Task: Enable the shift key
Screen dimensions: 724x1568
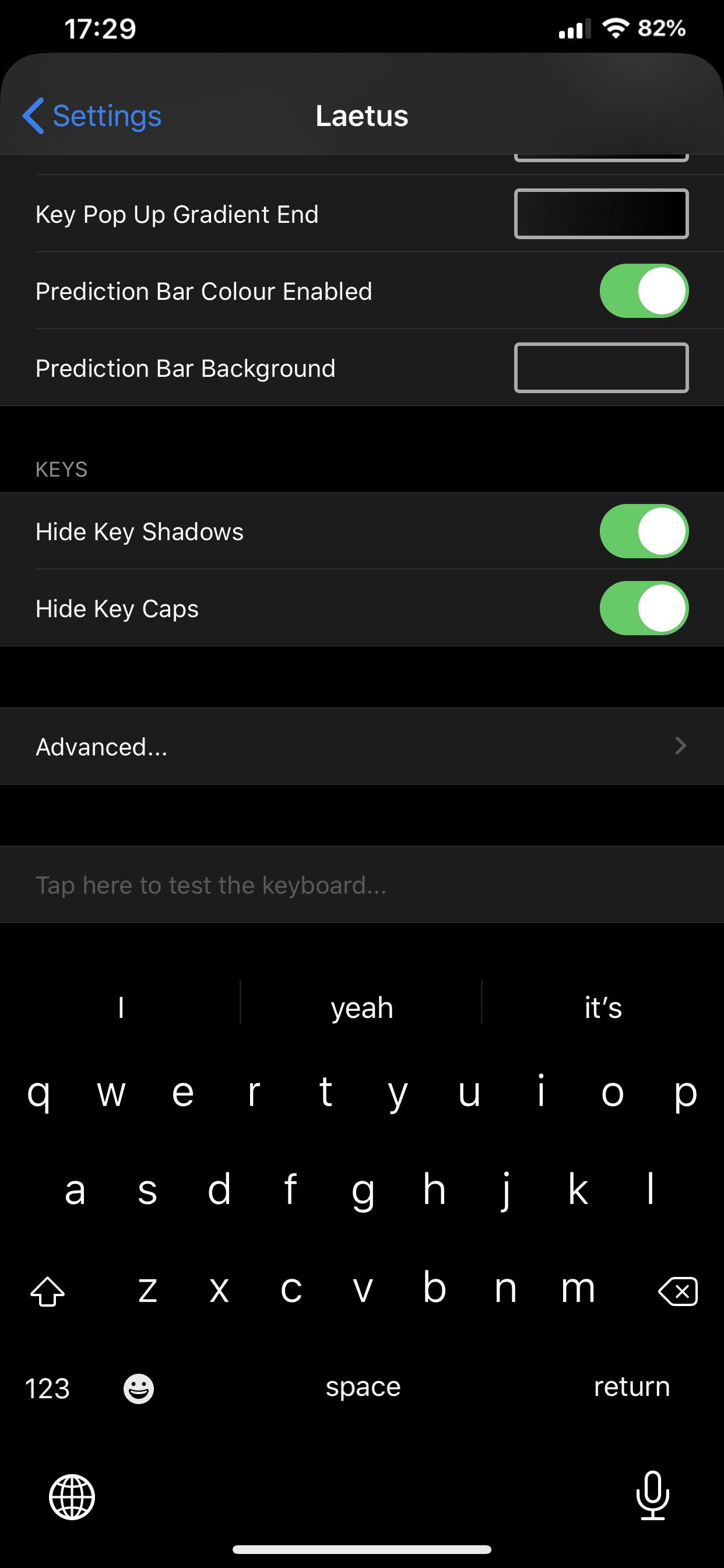Action: (x=47, y=1290)
